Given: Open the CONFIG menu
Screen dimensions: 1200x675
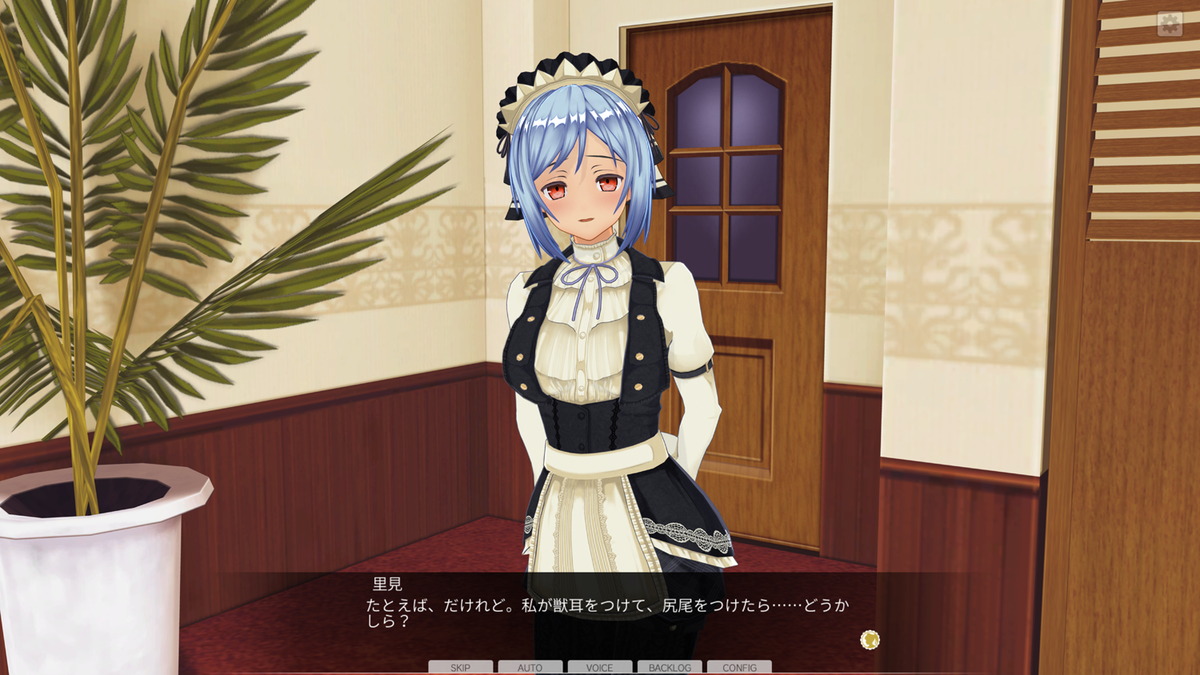Looking at the screenshot, I should (x=739, y=667).
